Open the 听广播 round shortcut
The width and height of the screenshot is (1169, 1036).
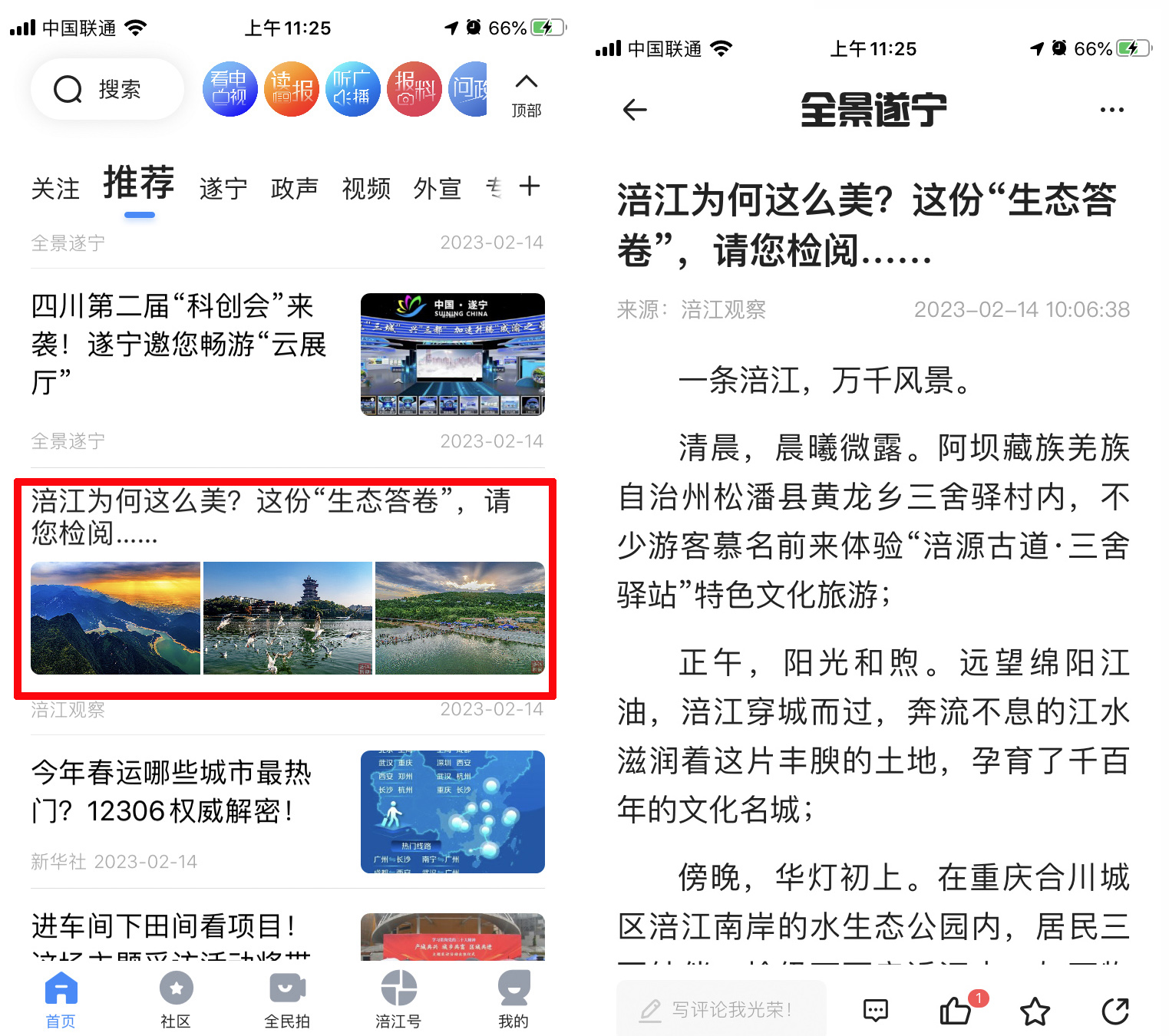click(x=352, y=89)
